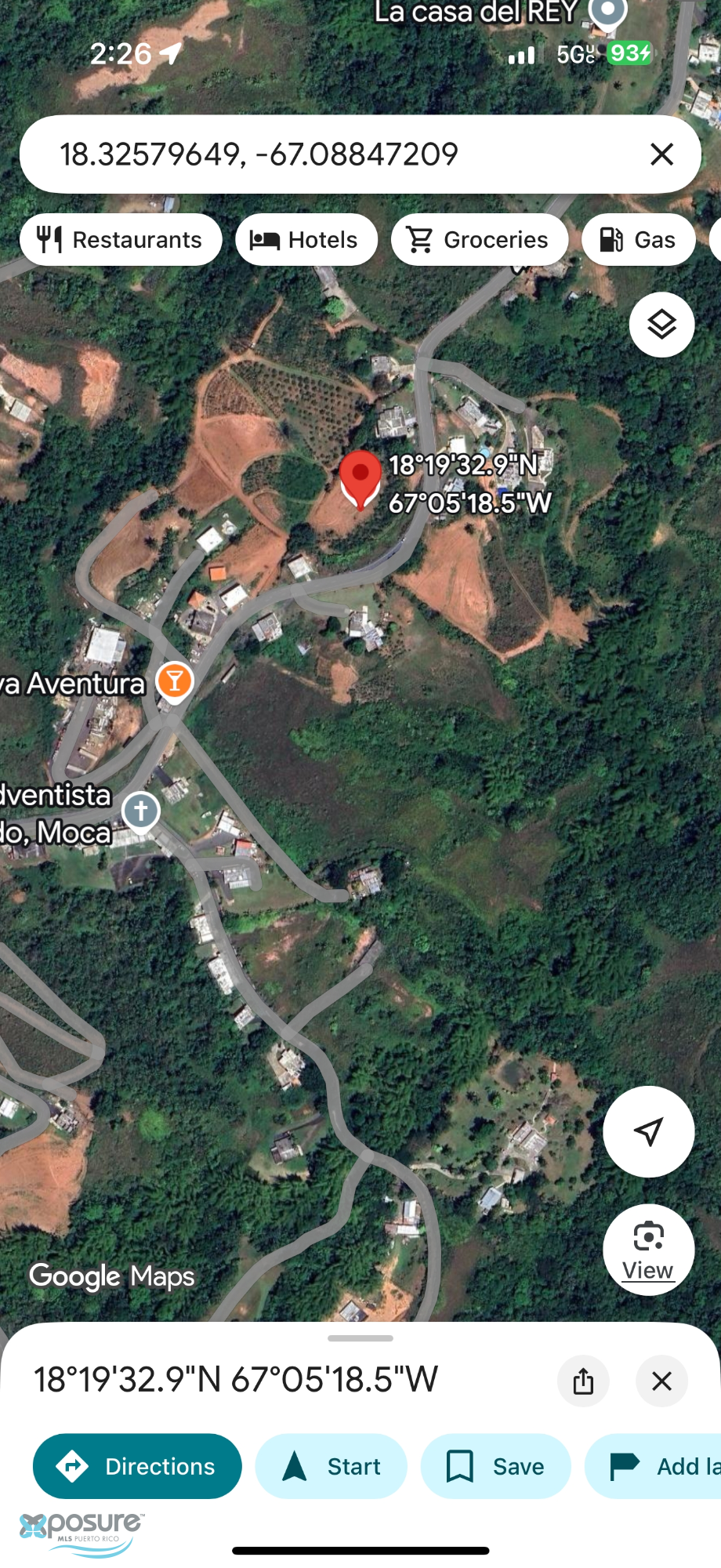This screenshot has height=1568, width=721.
Task: Open the Aventura bar marker
Action: click(x=174, y=681)
